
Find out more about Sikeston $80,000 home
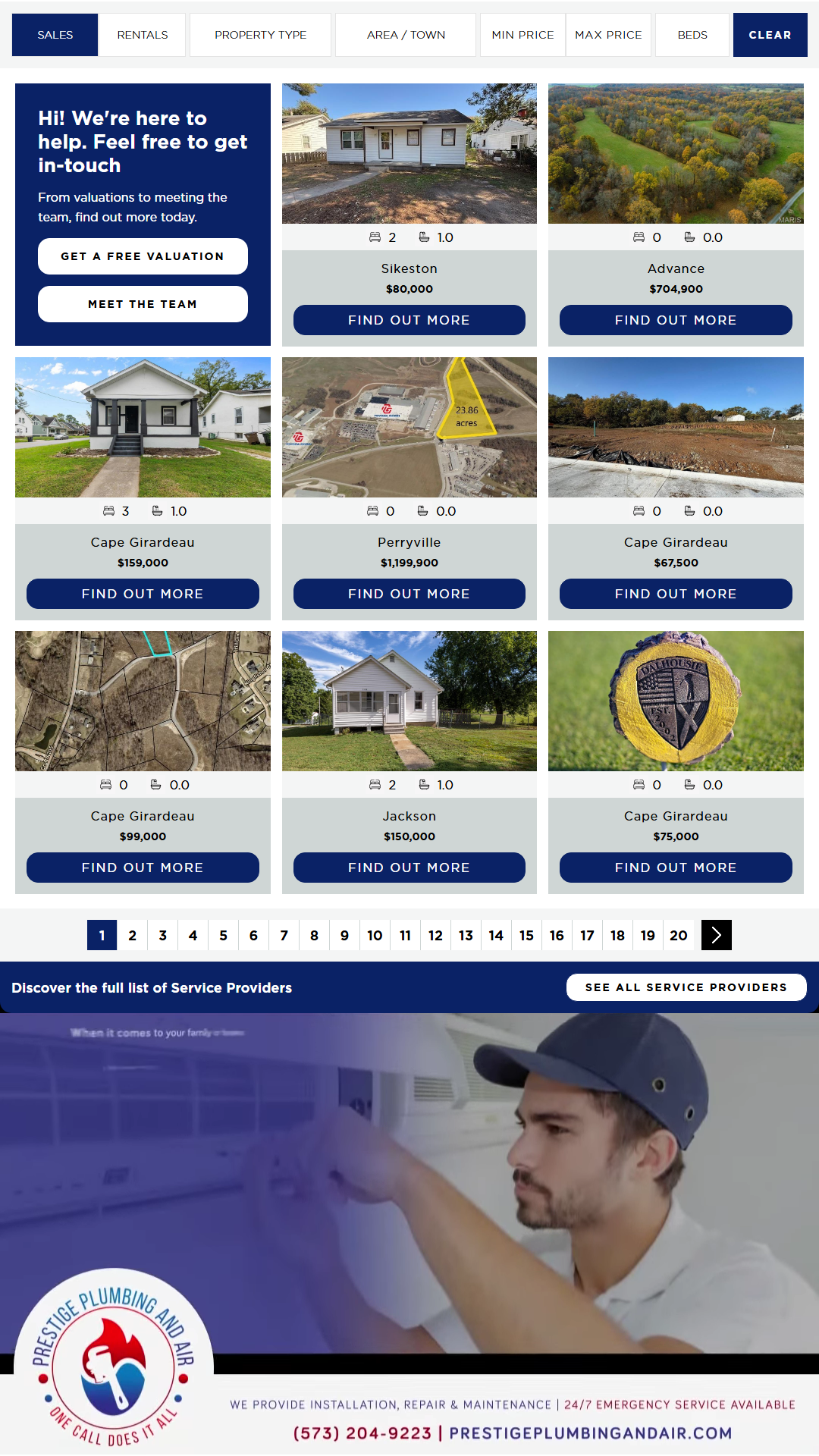[x=409, y=320]
